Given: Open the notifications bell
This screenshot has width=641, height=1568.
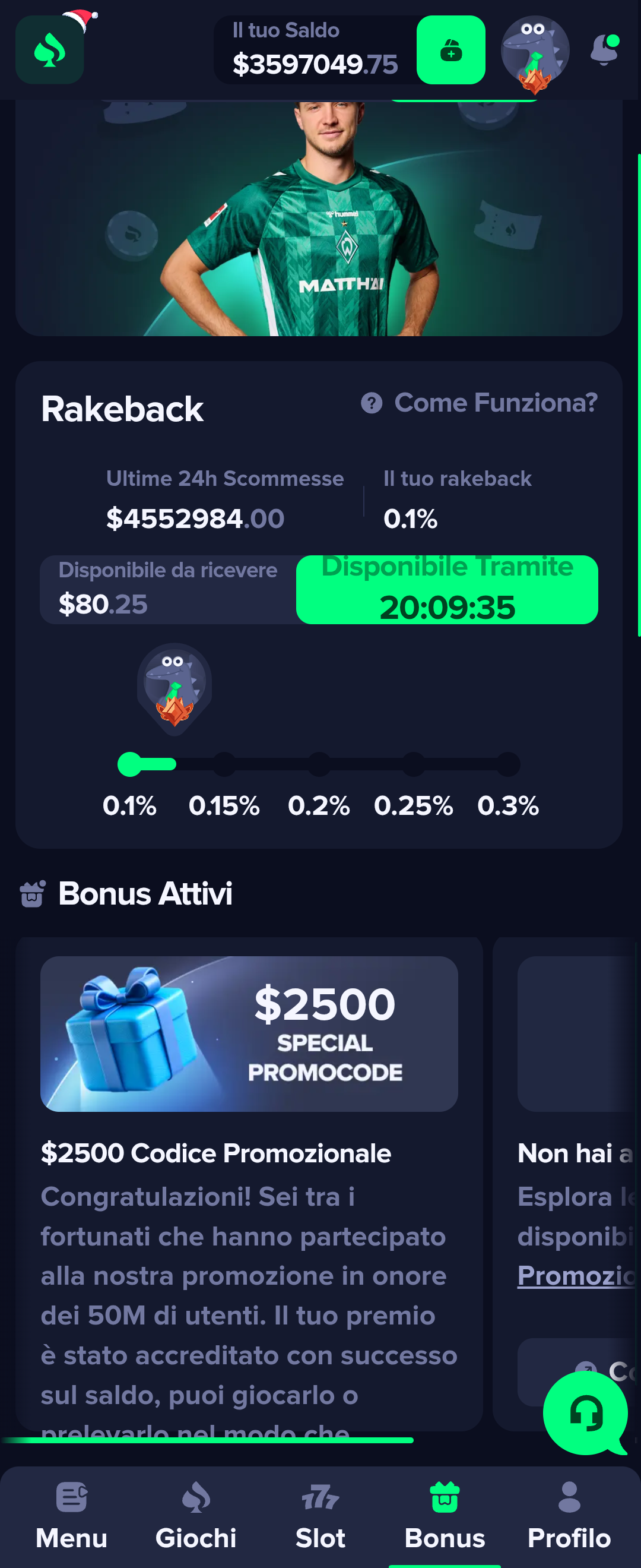Looking at the screenshot, I should 604,50.
